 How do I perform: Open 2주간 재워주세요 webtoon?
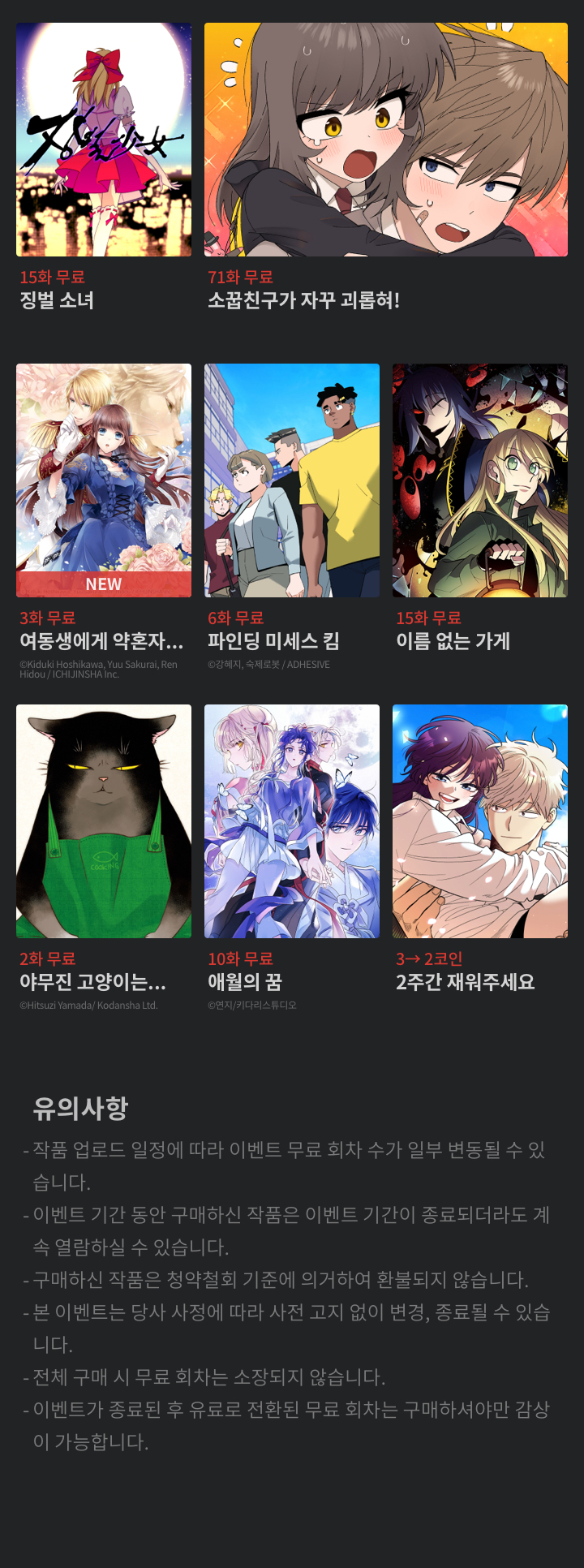pos(479,821)
